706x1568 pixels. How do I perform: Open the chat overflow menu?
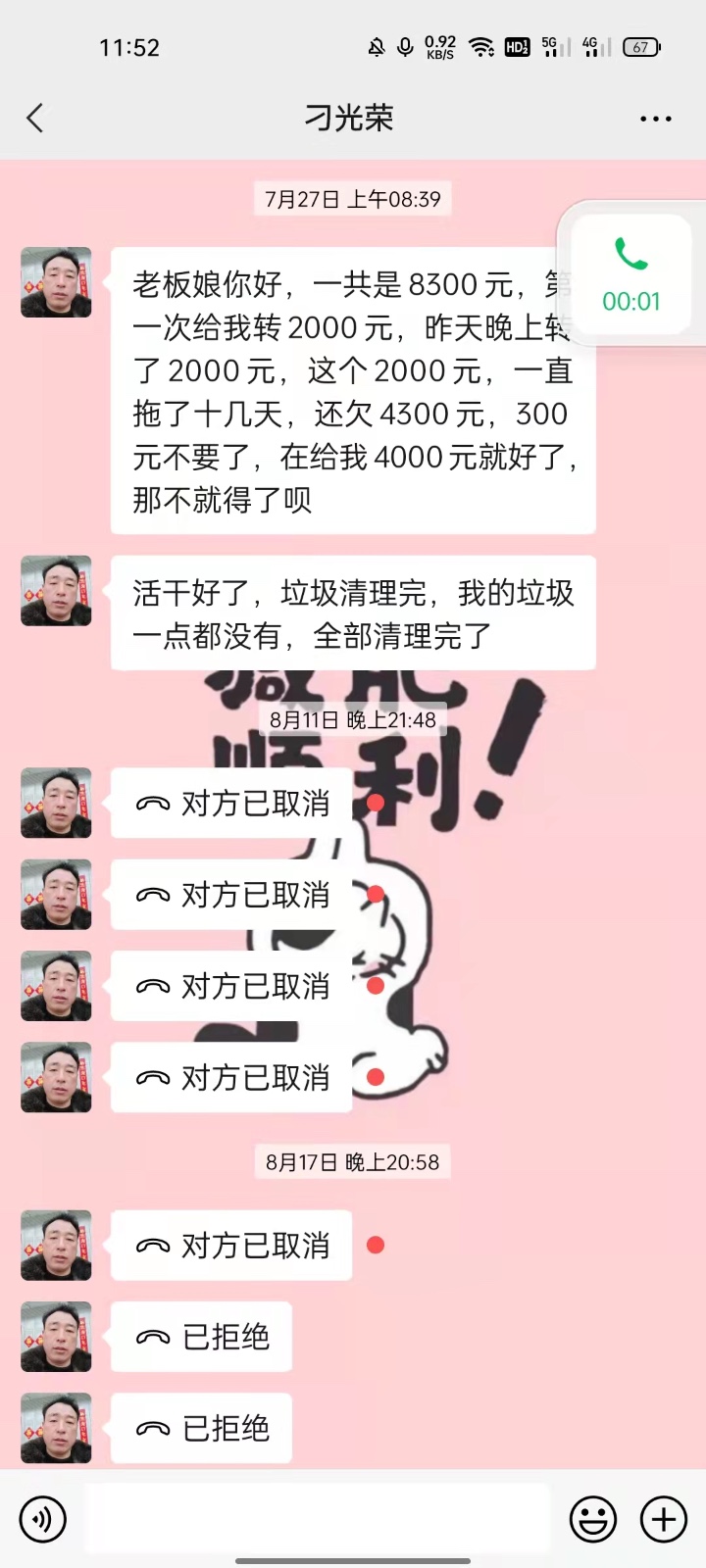pyautogui.click(x=655, y=119)
